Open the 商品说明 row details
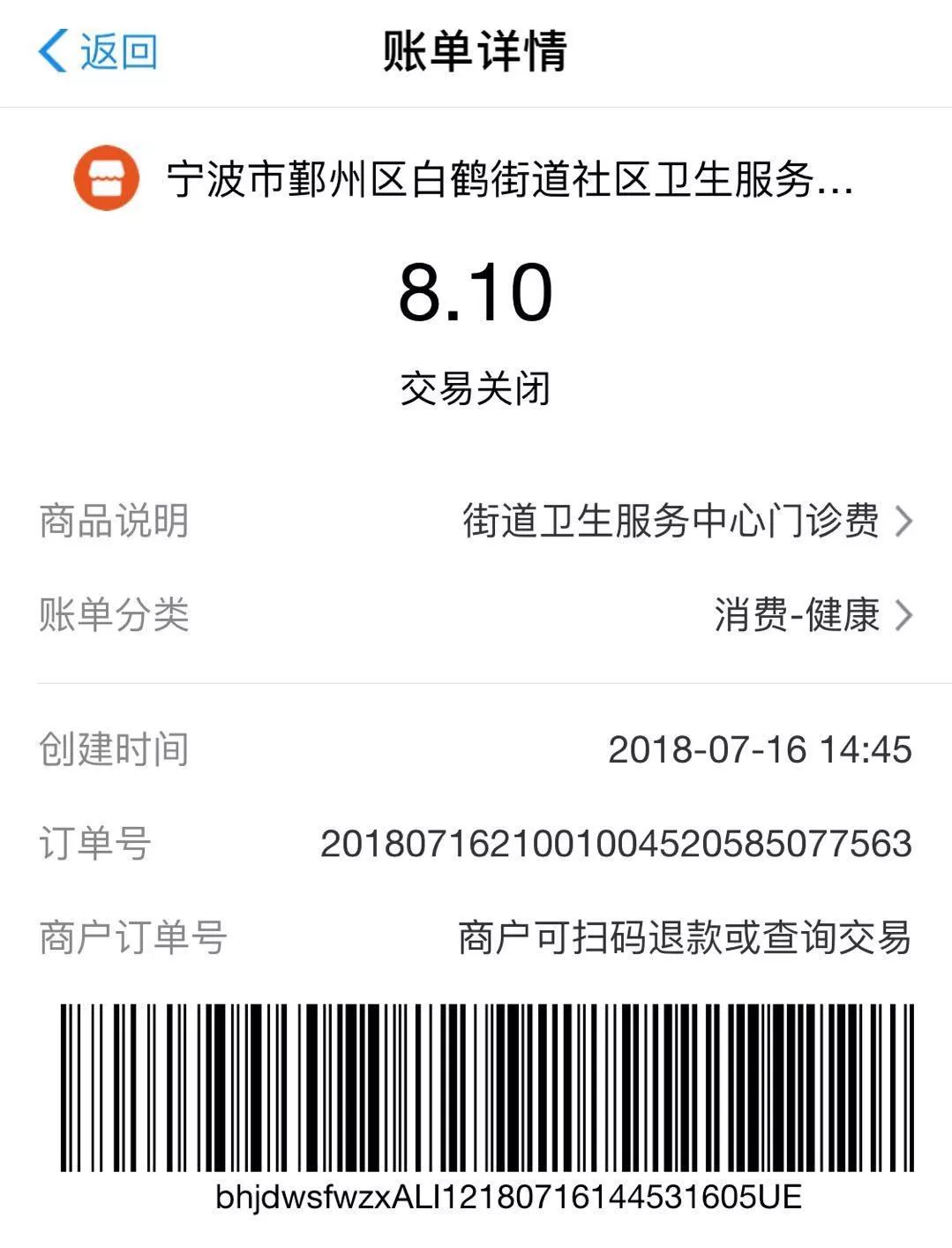Image resolution: width=952 pixels, height=1248 pixels. point(686,521)
